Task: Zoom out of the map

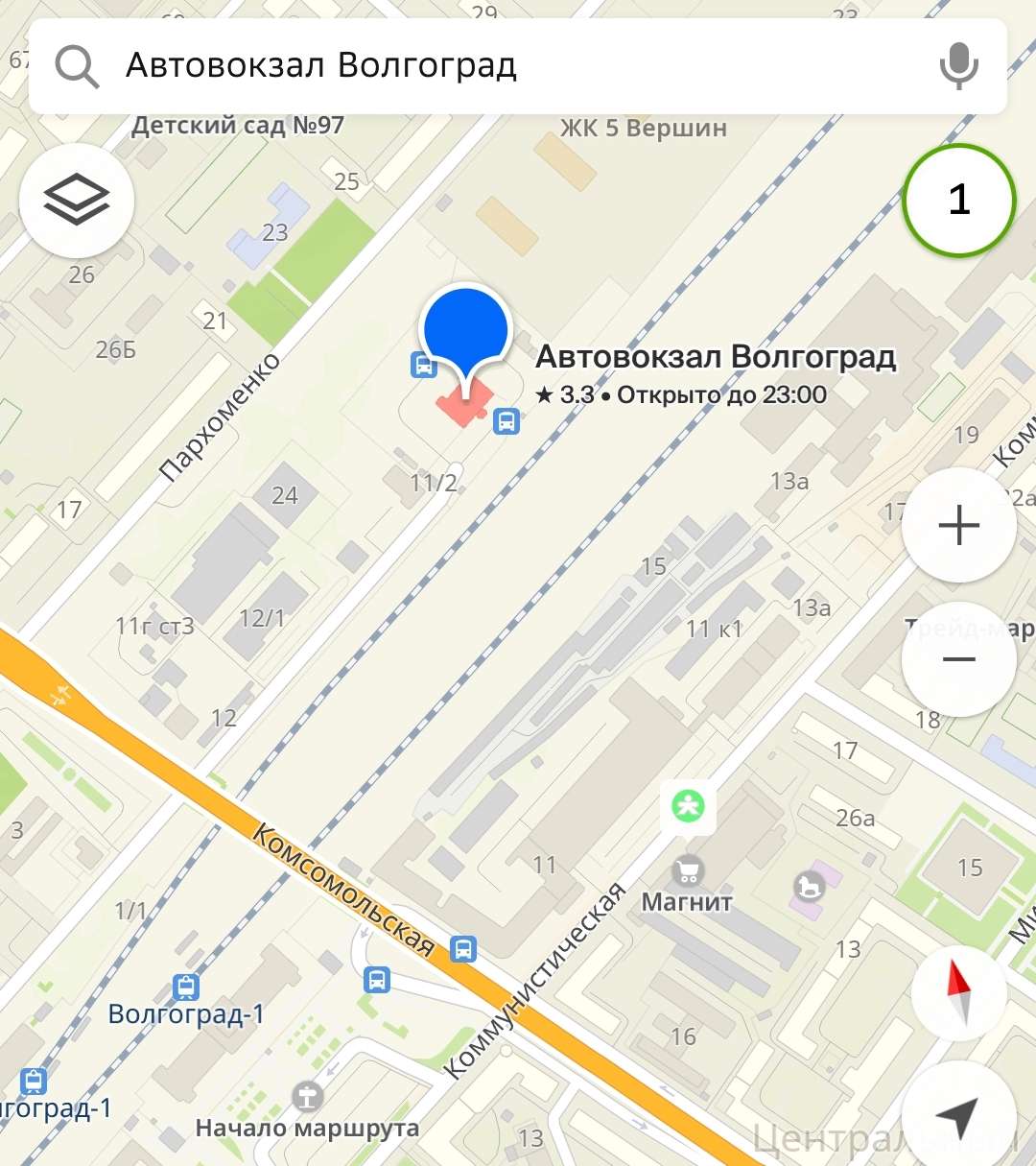Action: (958, 659)
